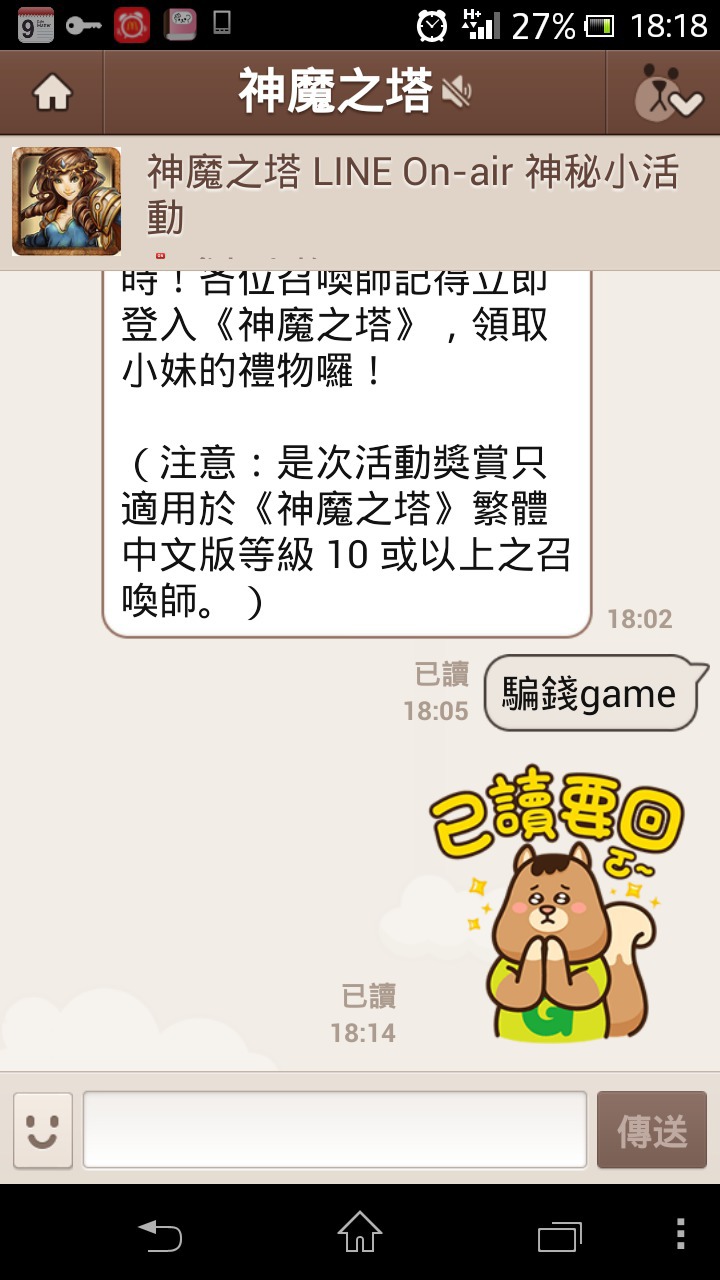Send the message with 傳送
The image size is (720, 1280).
click(x=652, y=1130)
